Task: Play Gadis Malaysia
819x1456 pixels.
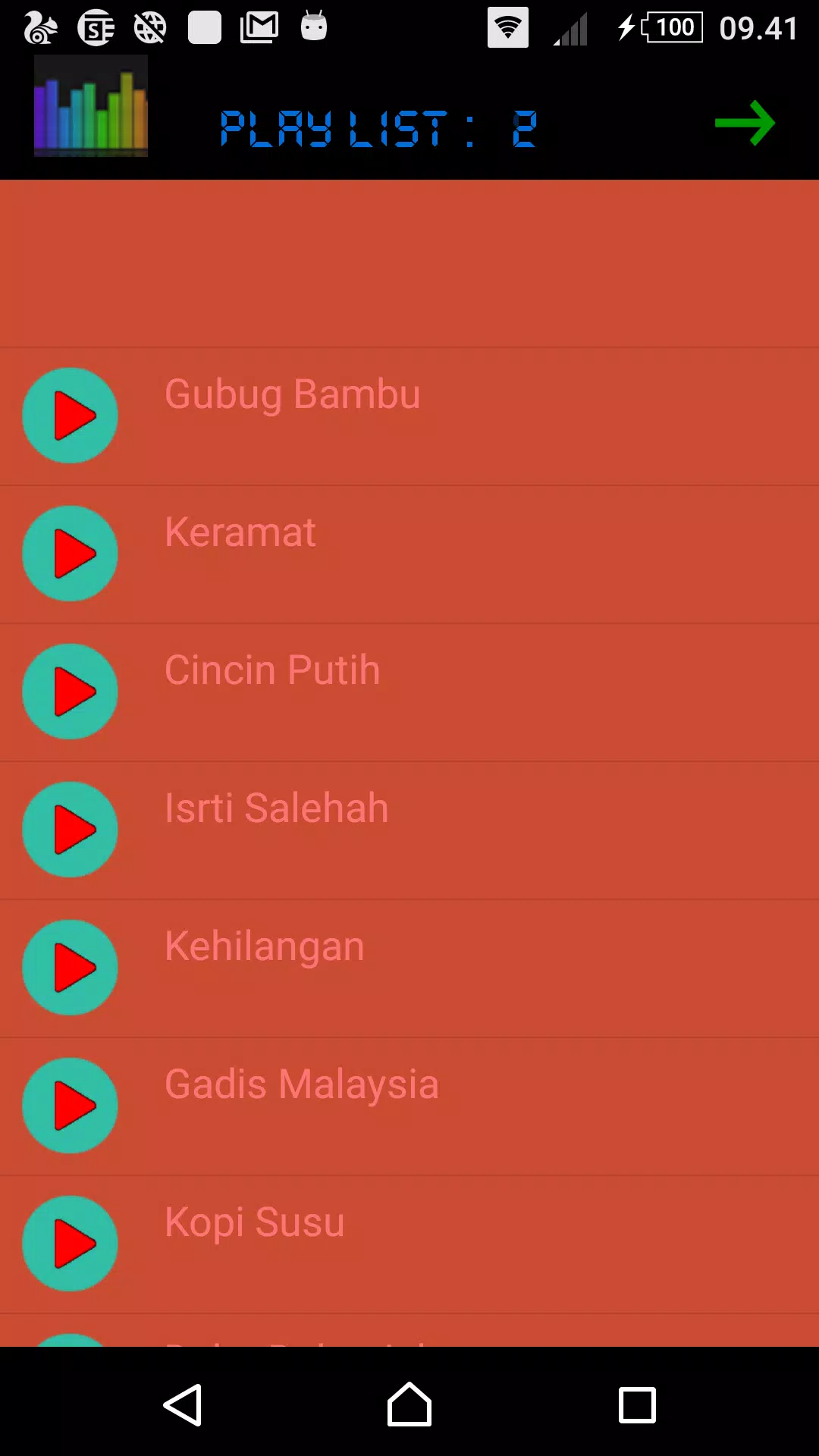Action: tap(70, 1106)
